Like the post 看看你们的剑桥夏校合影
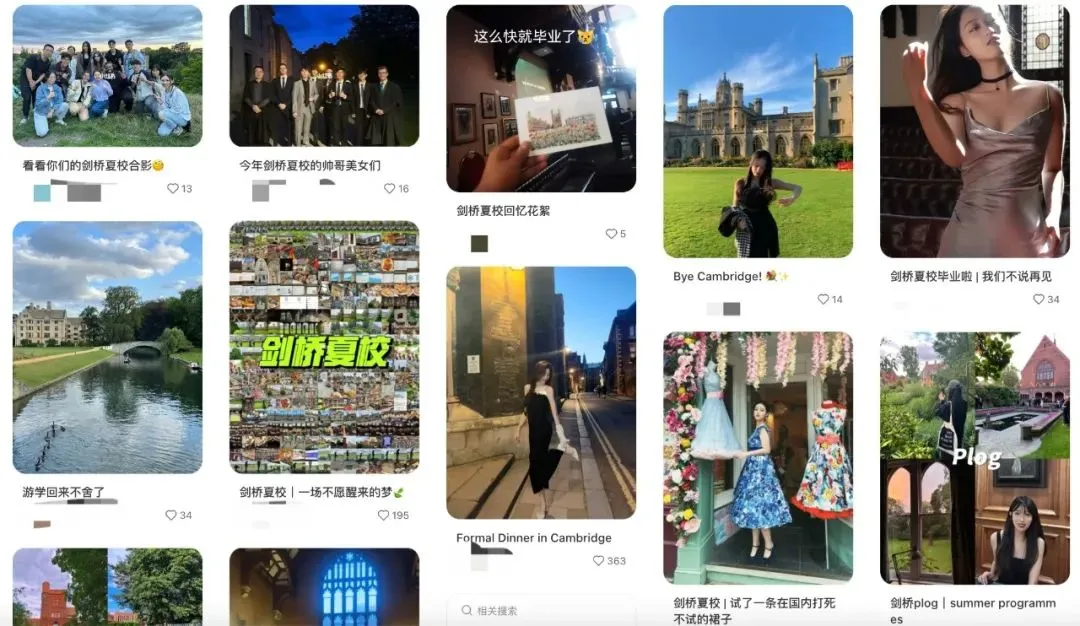The width and height of the screenshot is (1080, 626). tap(173, 189)
